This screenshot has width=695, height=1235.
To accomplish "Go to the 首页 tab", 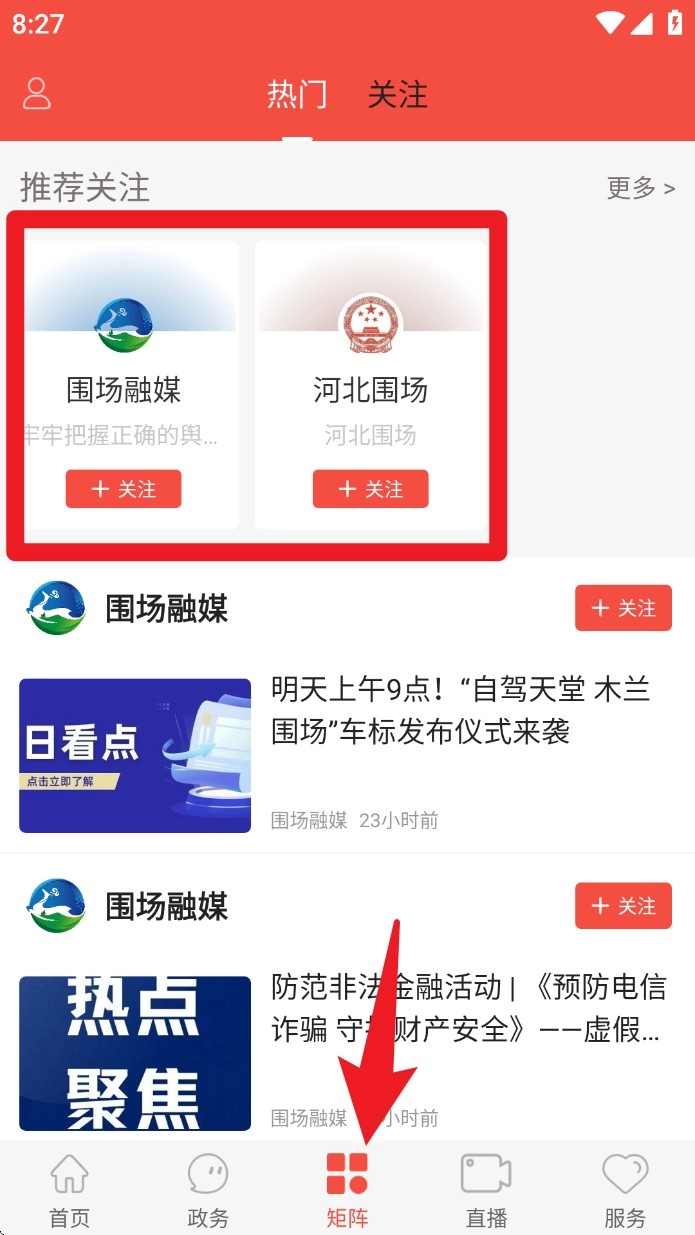I will click(69, 1190).
